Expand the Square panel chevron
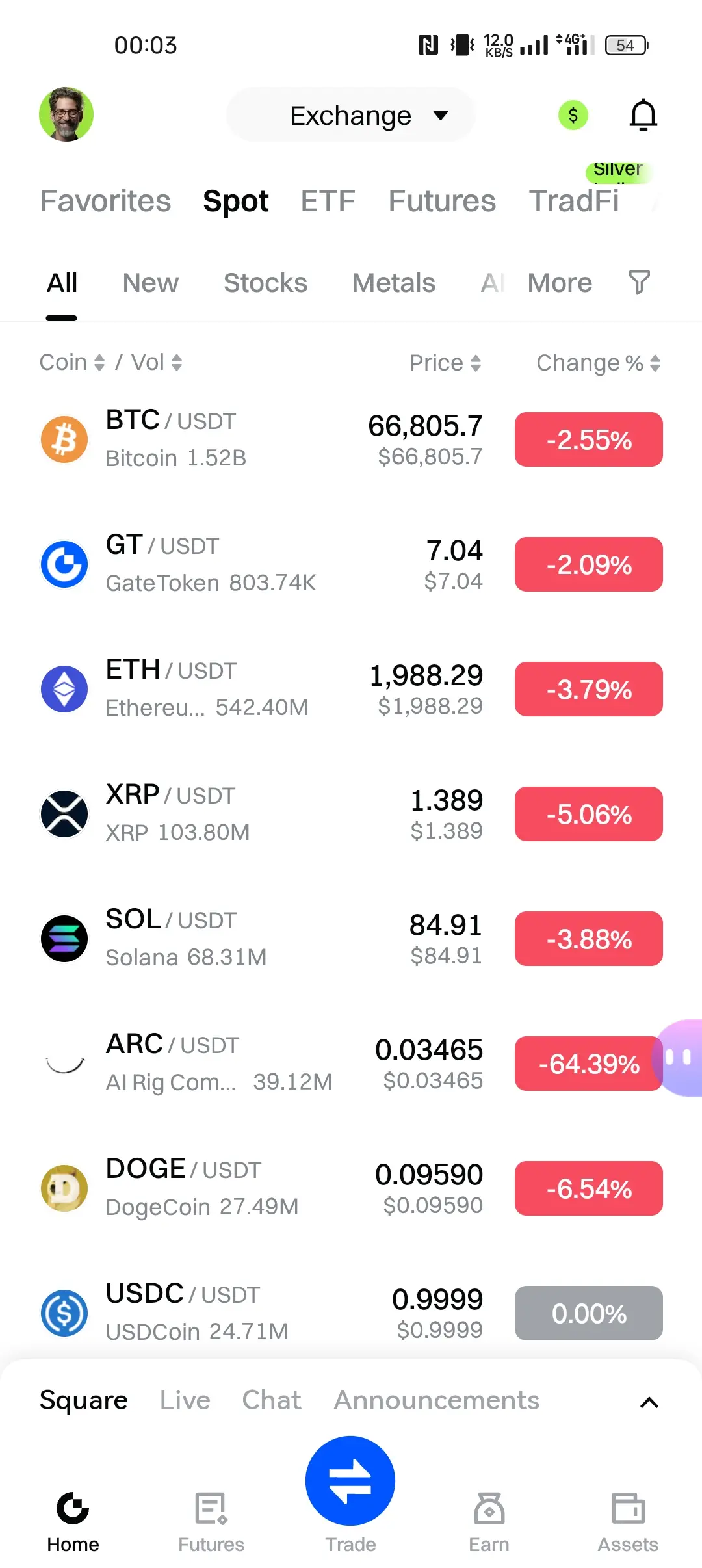Image resolution: width=702 pixels, height=1568 pixels. (x=649, y=1402)
